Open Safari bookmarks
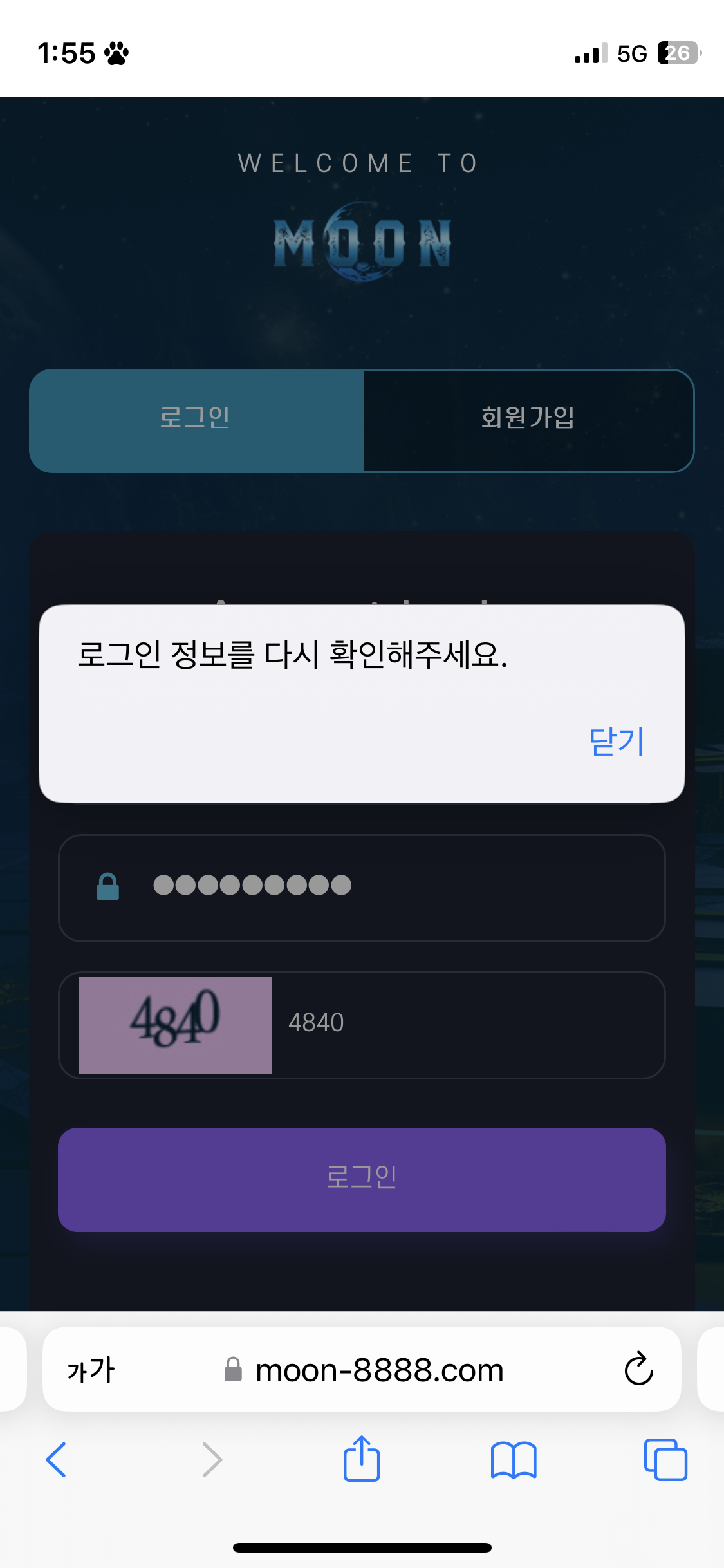Viewport: 724px width, 1568px height. [513, 1459]
